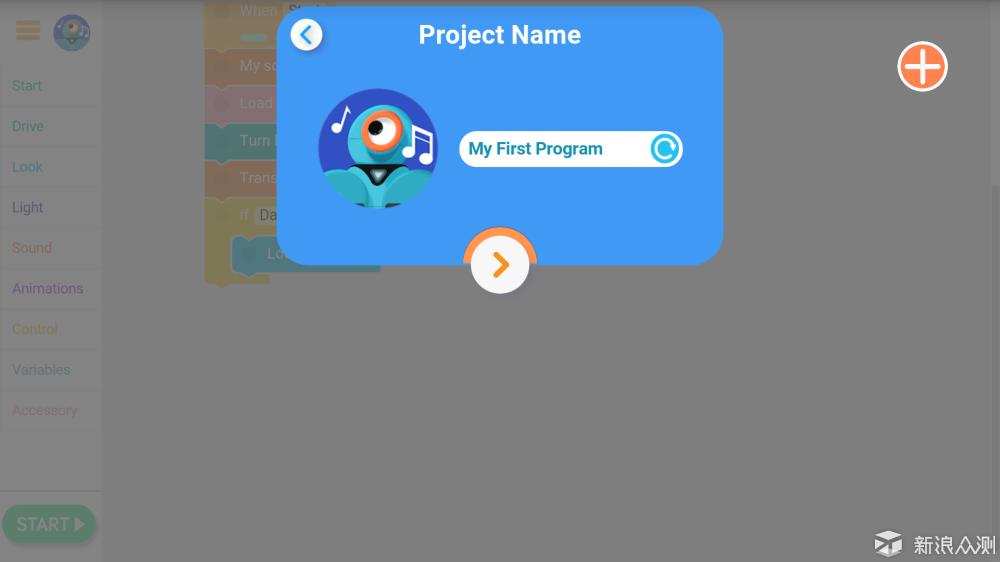Select the Accessory block category

(44, 410)
